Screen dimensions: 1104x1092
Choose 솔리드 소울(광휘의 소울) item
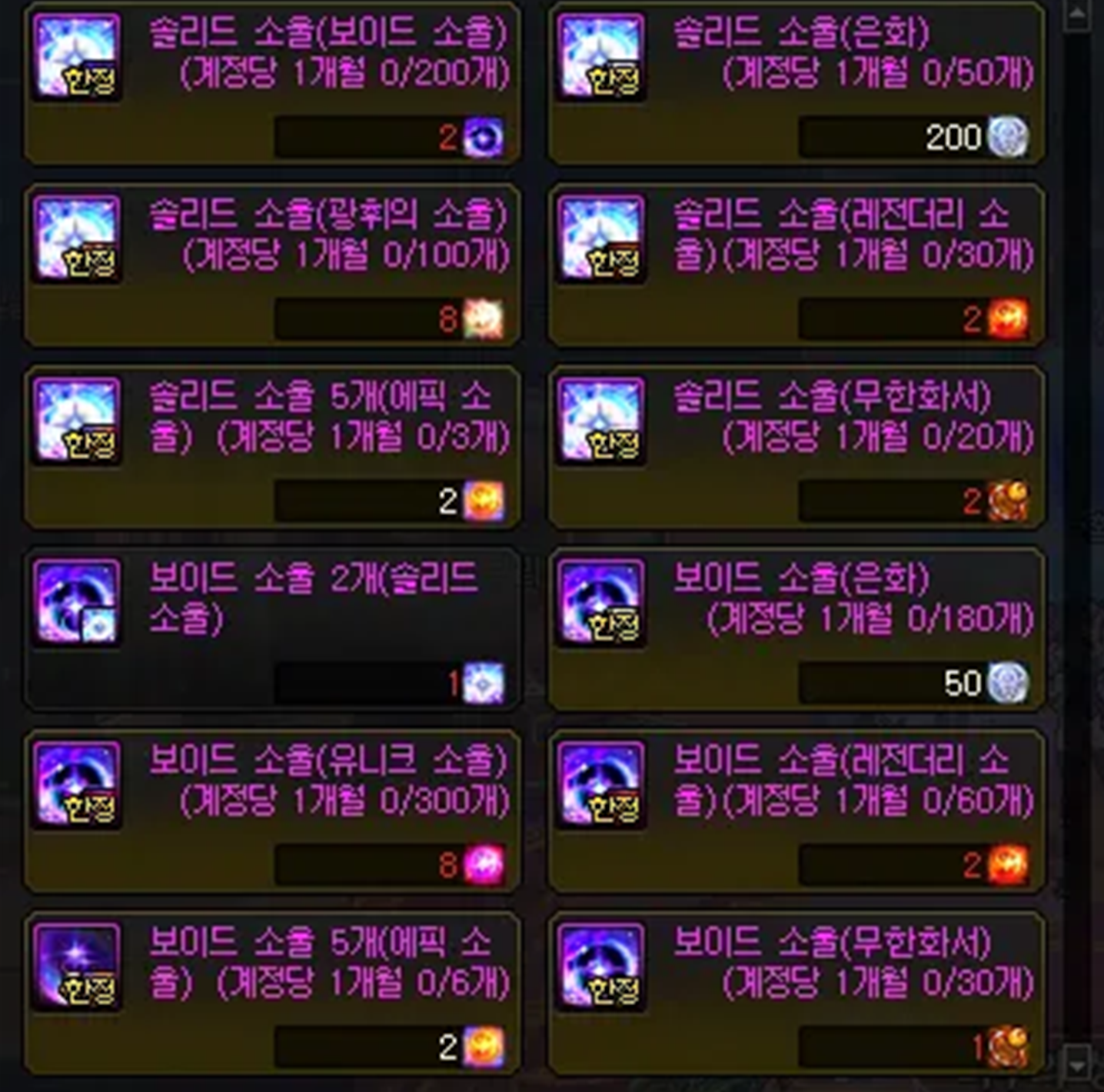272,265
